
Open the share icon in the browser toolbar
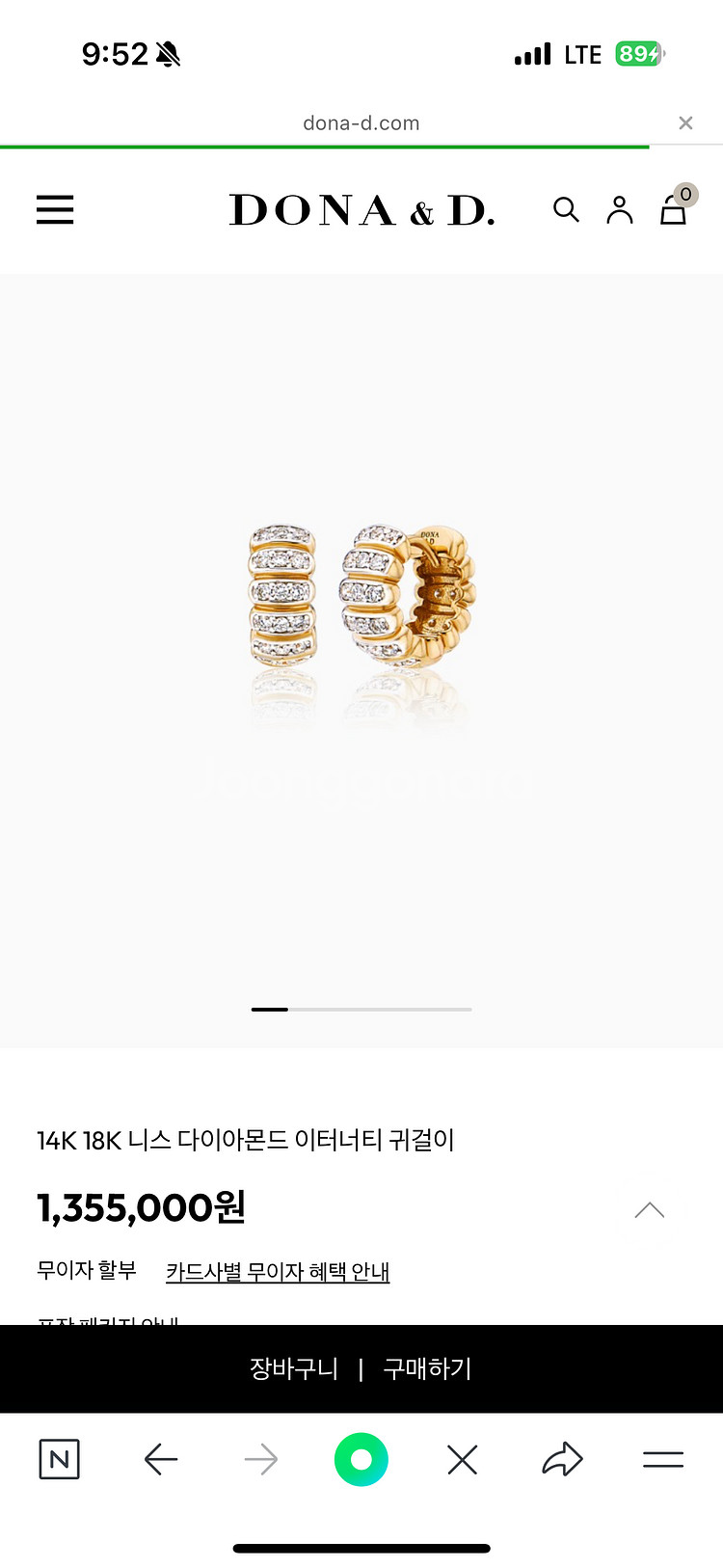[562, 1459]
